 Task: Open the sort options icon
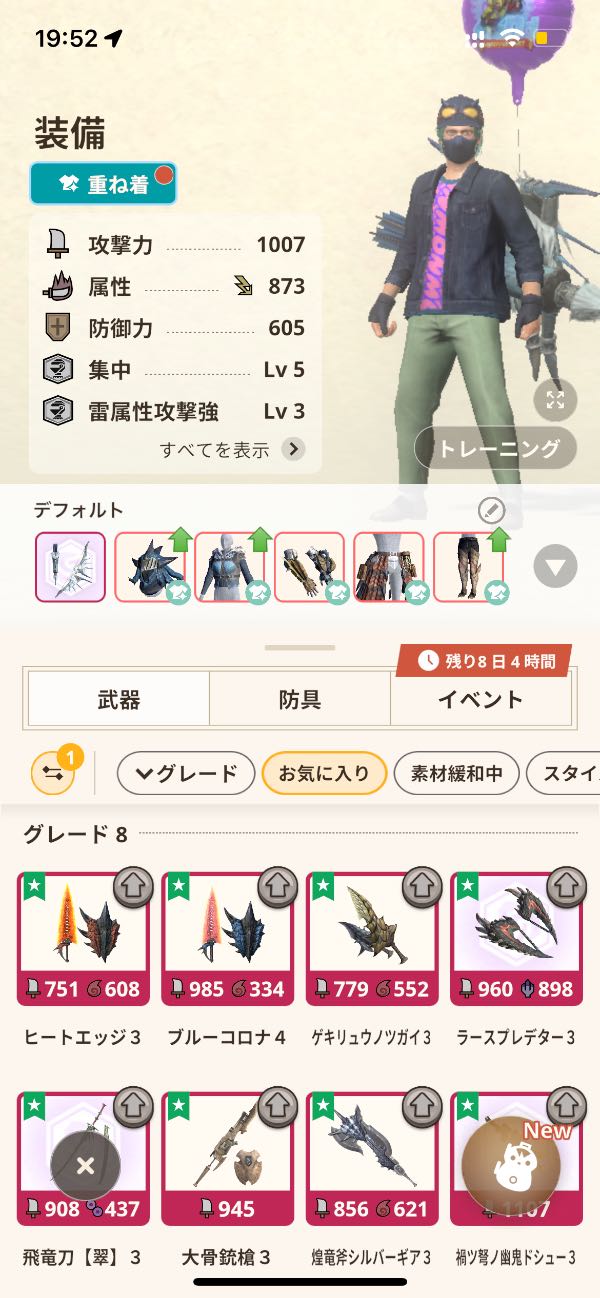click(x=53, y=772)
